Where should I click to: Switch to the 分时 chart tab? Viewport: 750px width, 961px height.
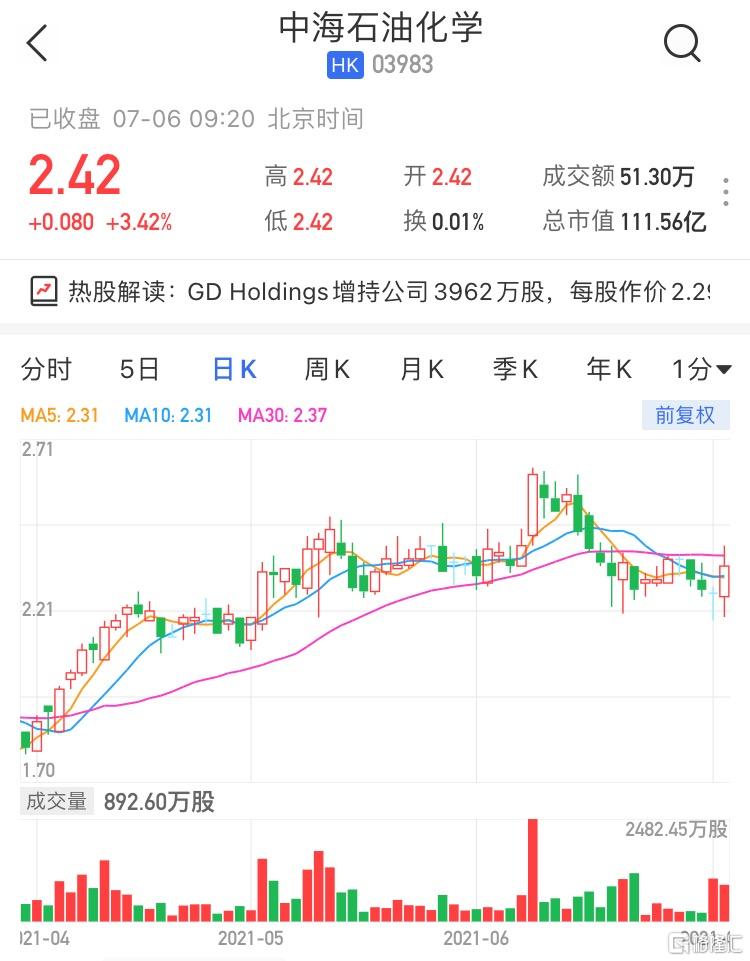46,370
